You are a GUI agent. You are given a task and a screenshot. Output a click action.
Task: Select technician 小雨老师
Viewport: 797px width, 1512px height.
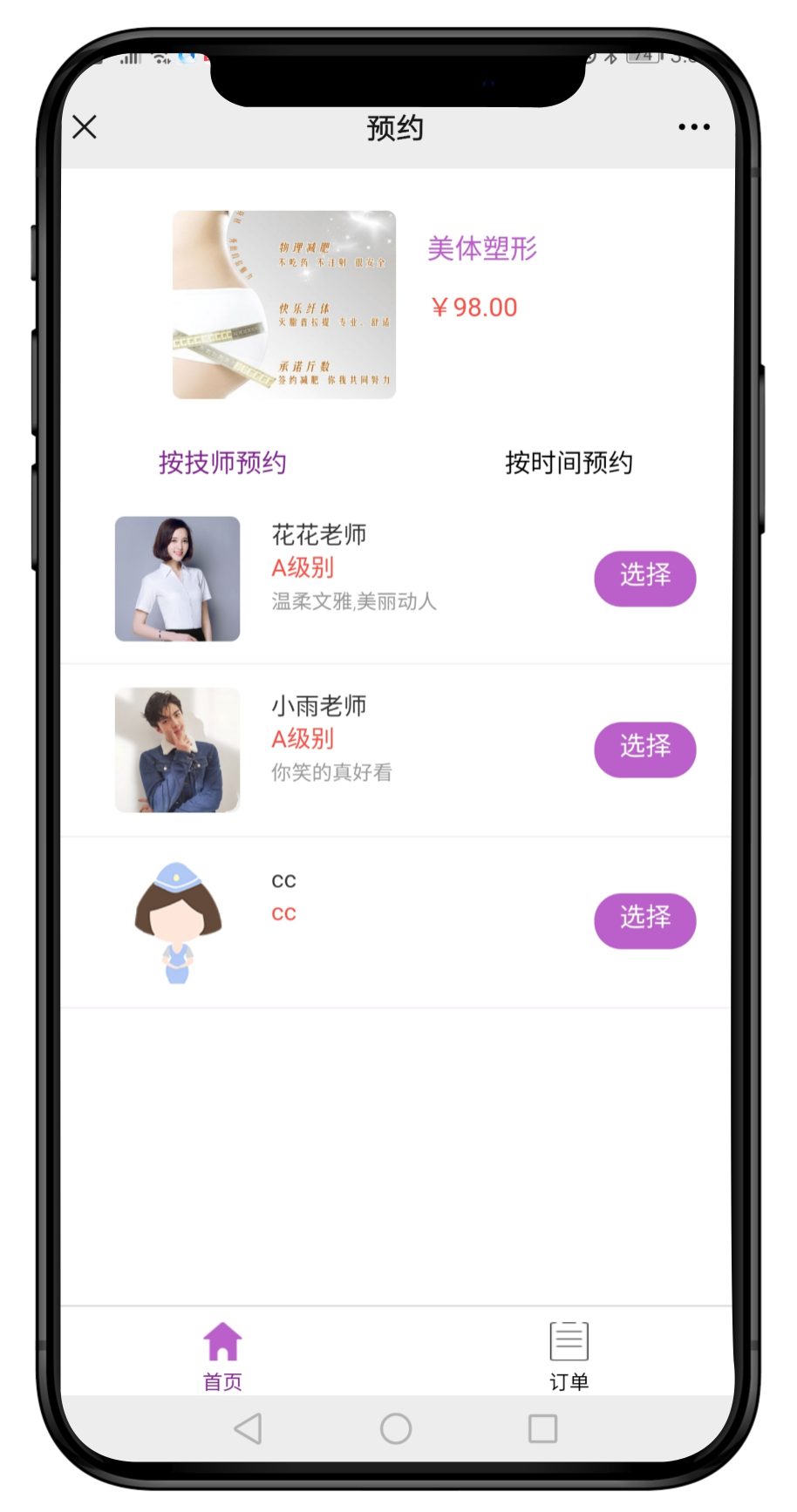[x=644, y=749]
